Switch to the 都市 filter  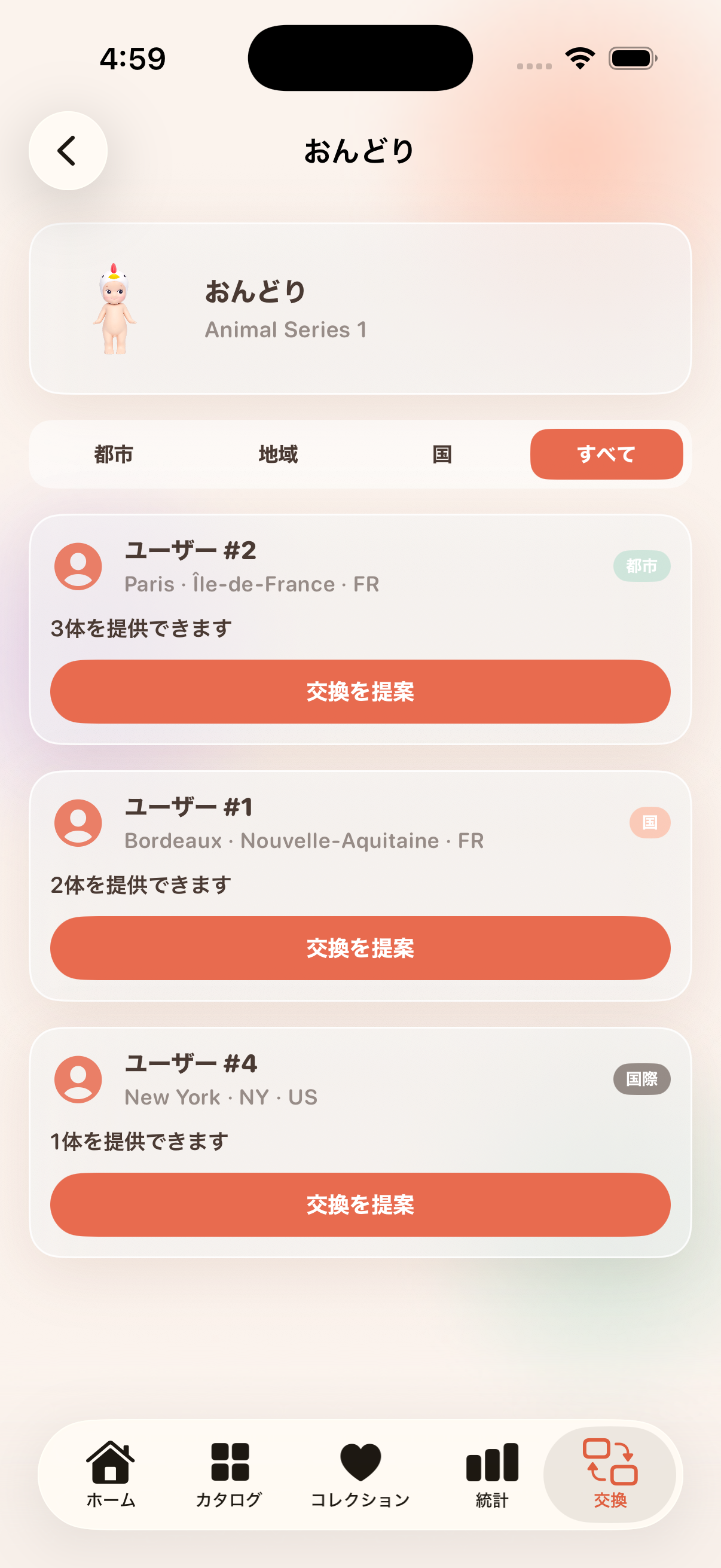click(x=114, y=454)
